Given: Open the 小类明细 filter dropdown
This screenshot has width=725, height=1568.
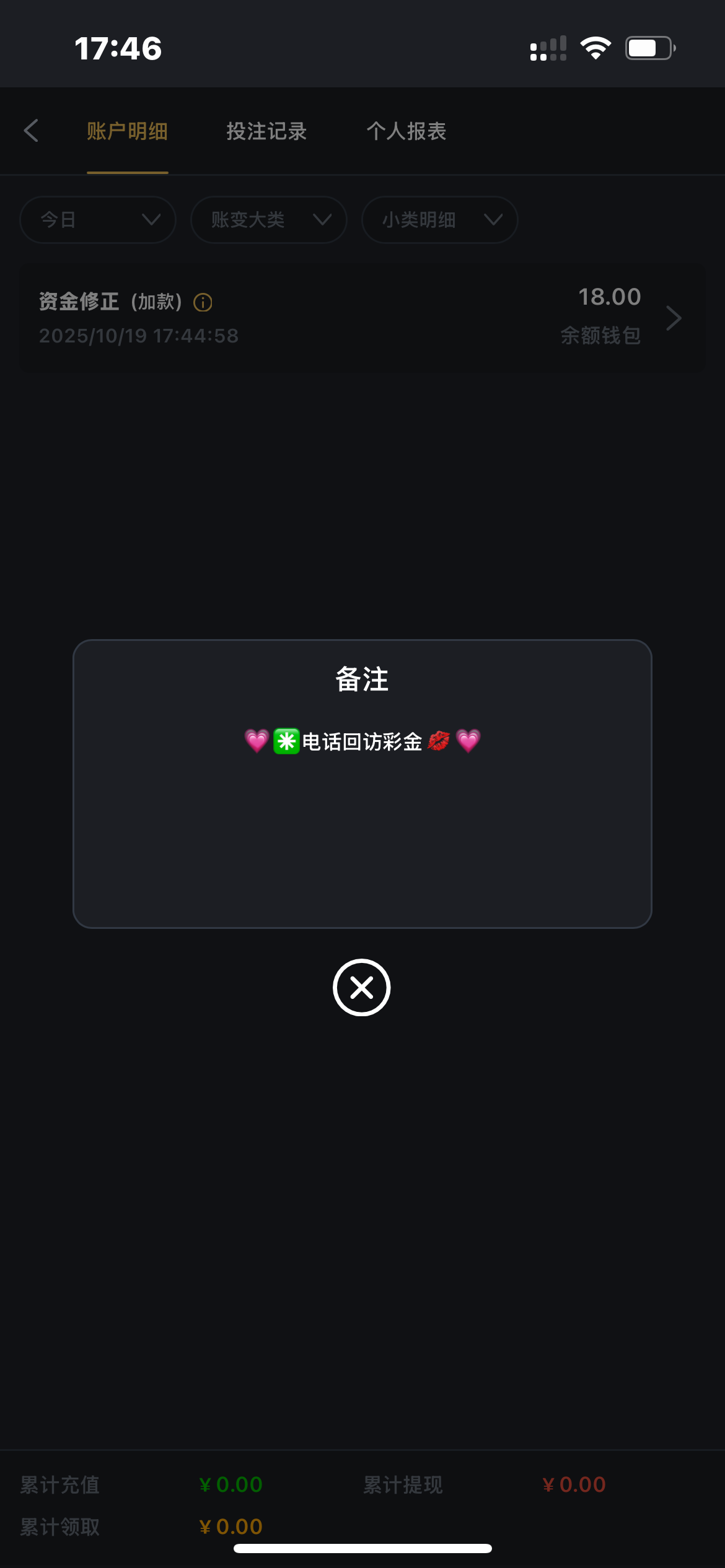Looking at the screenshot, I should 439,220.
